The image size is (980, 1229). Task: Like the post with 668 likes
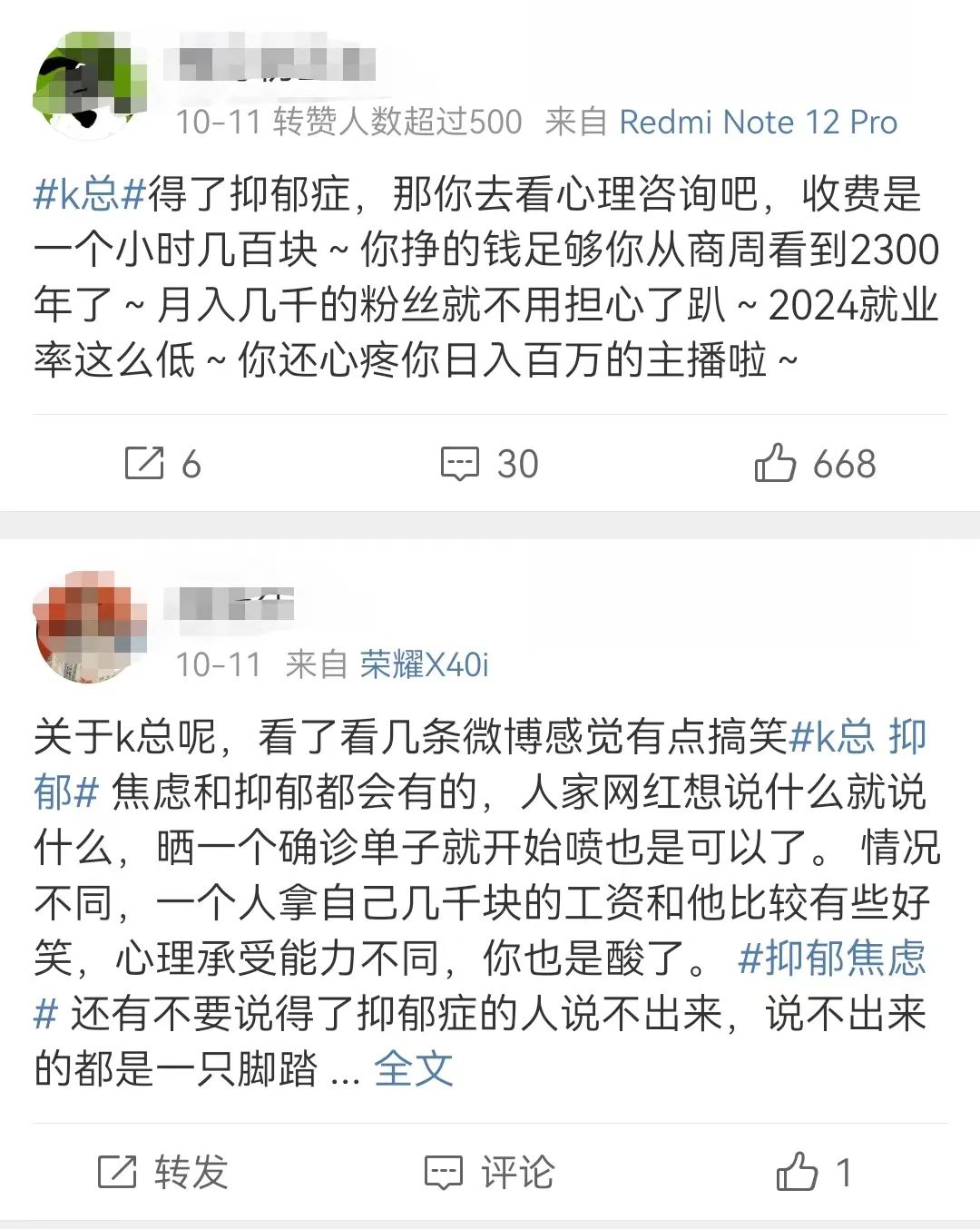(813, 464)
